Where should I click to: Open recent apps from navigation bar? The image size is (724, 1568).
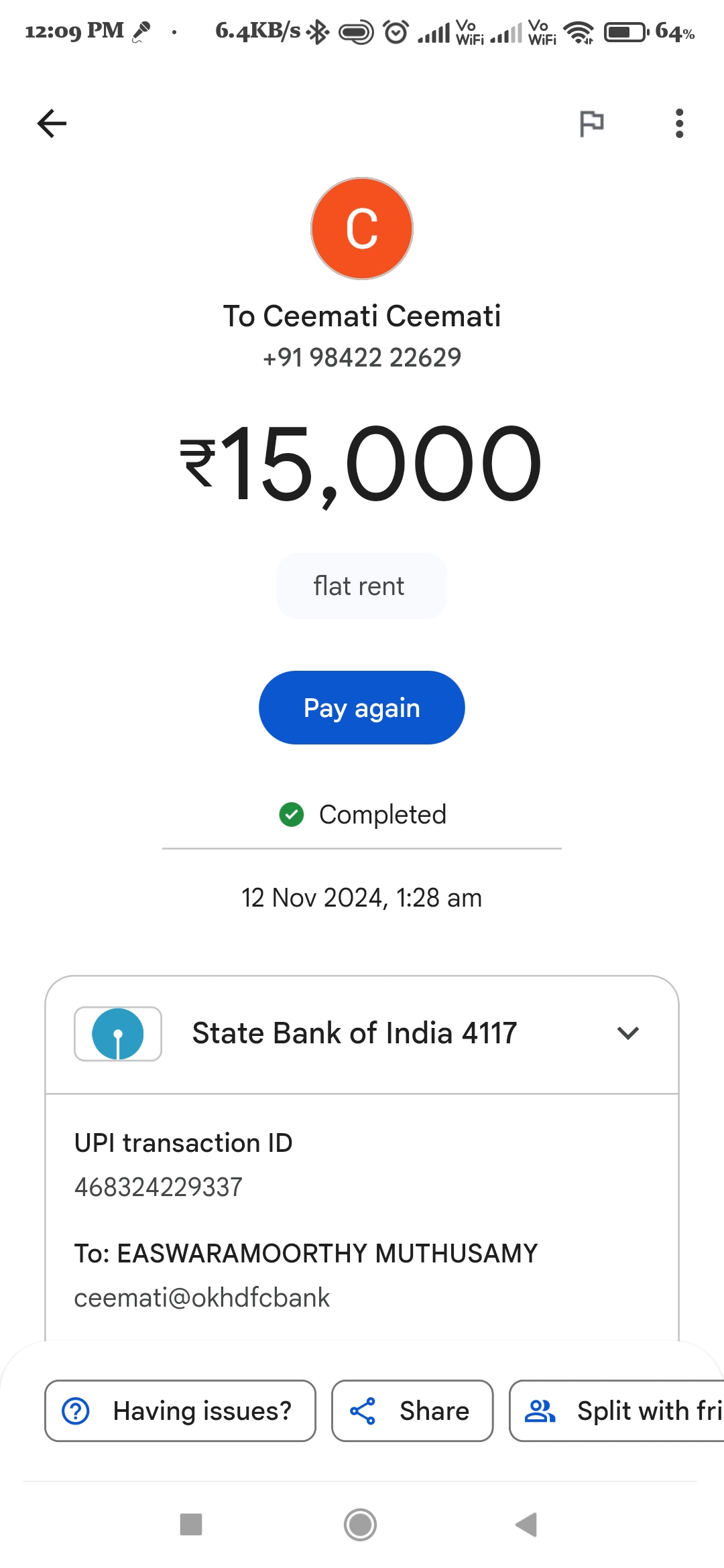click(191, 1524)
